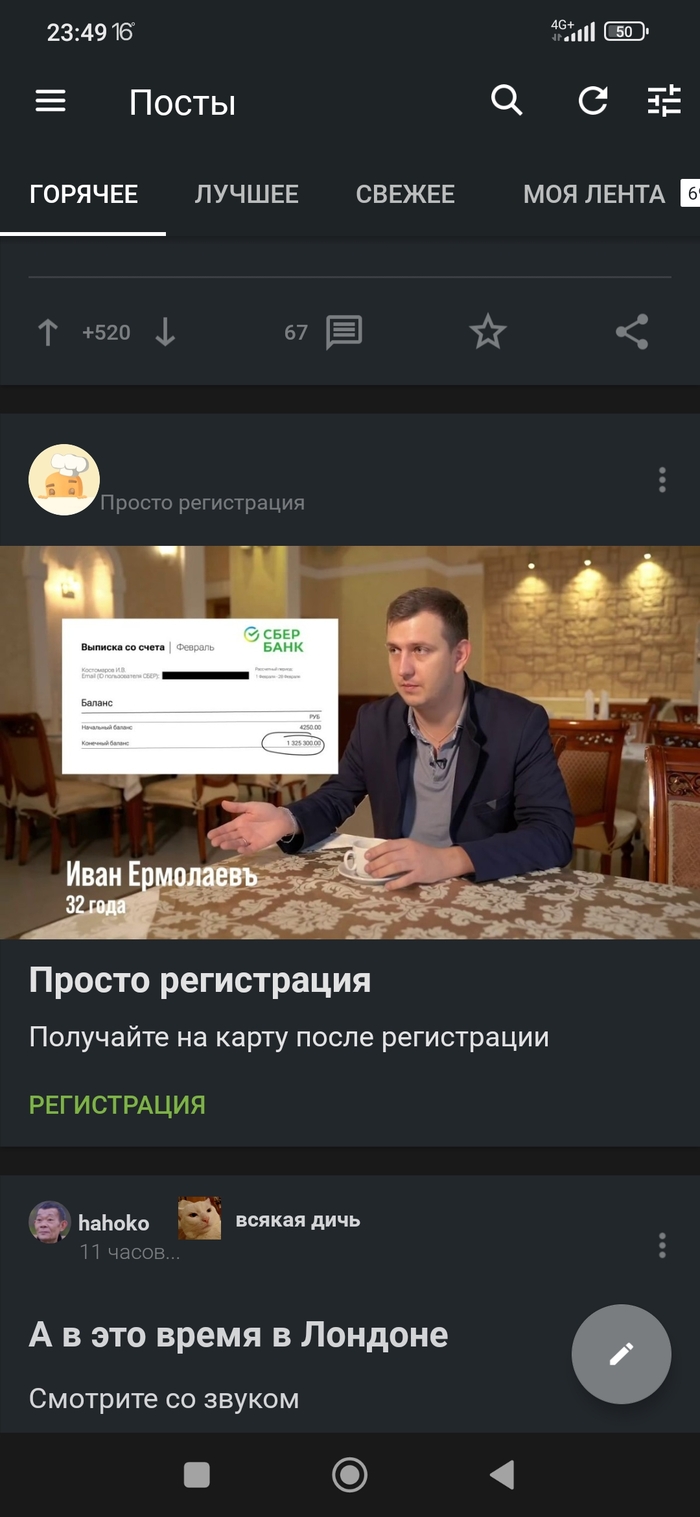The width and height of the screenshot is (700, 1517).
Task: Select the Горячее tab
Action: tap(84, 194)
